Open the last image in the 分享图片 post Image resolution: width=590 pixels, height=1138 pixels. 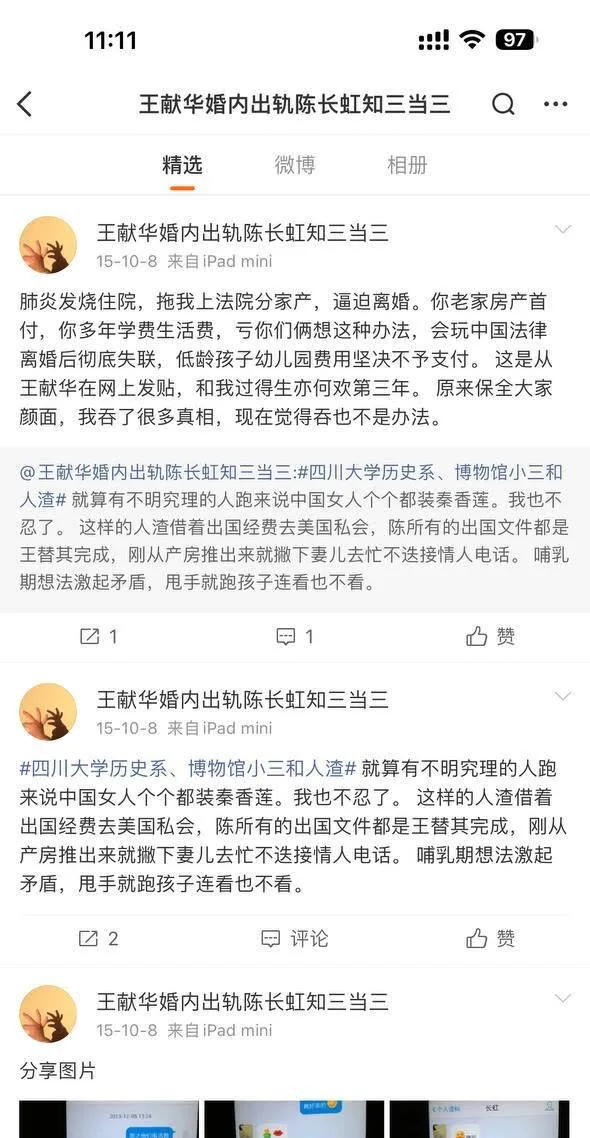(x=480, y=1119)
